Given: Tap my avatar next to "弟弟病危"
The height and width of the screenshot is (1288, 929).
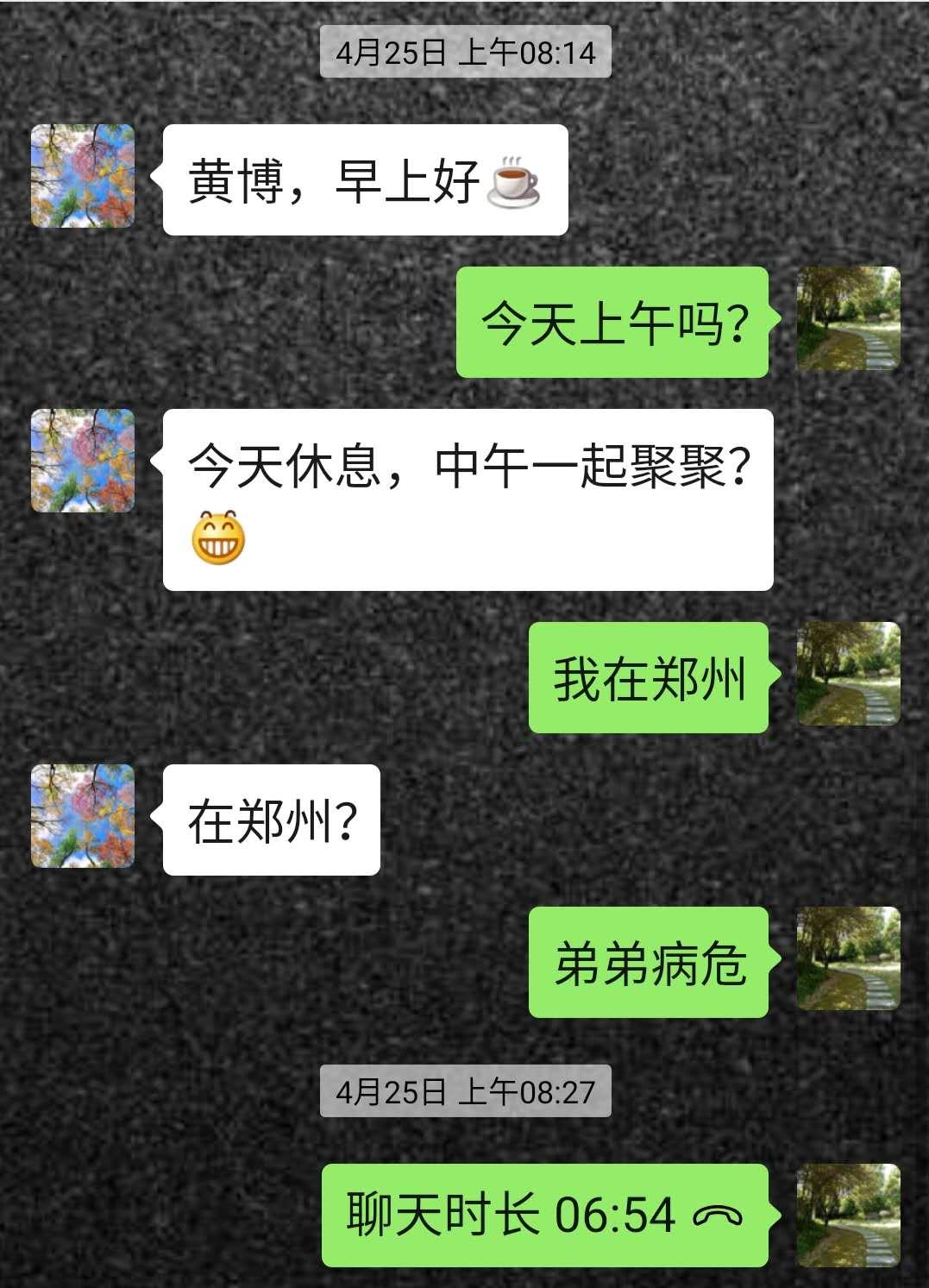Looking at the screenshot, I should pos(848,958).
